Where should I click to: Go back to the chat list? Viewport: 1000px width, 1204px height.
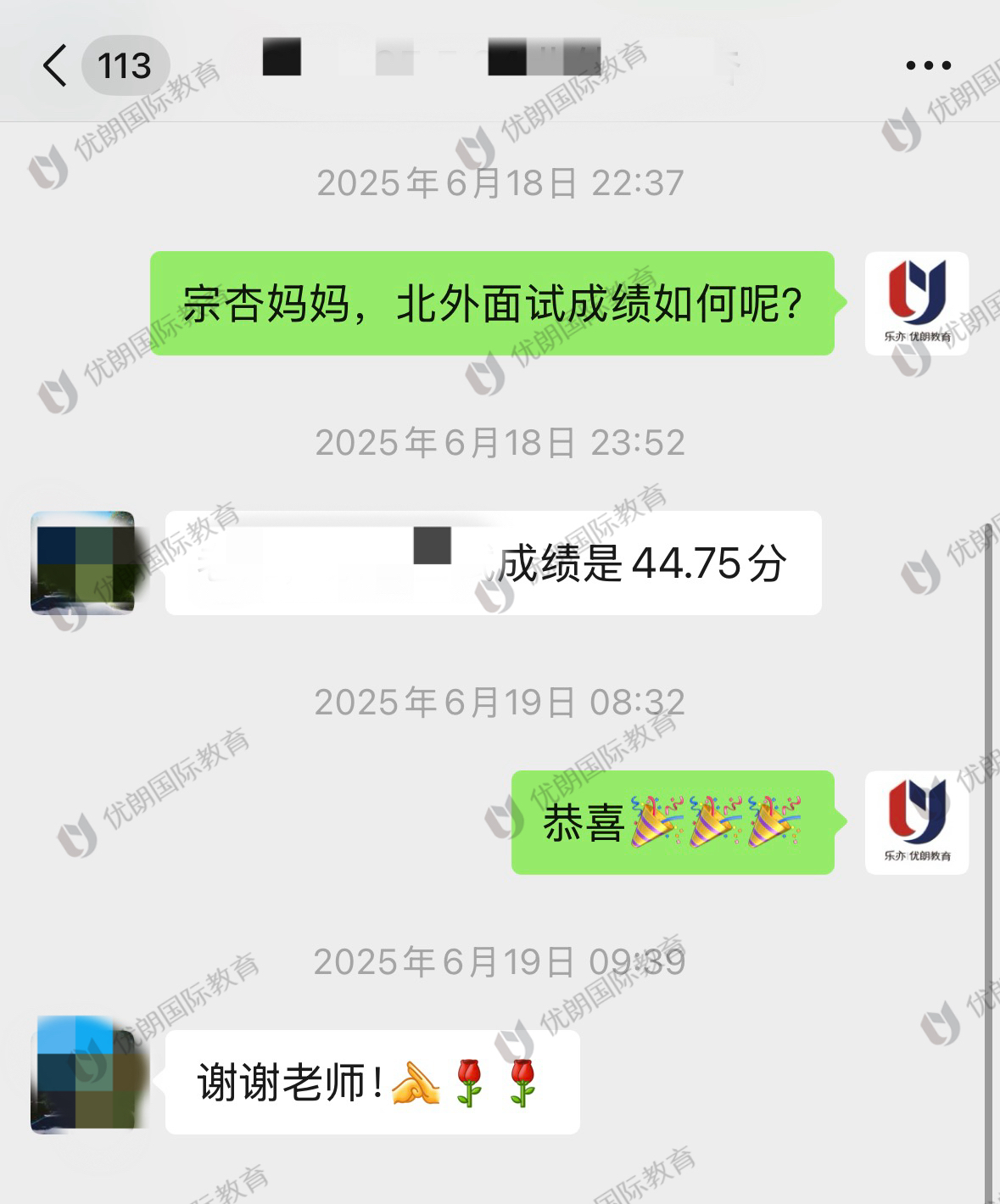56,65
